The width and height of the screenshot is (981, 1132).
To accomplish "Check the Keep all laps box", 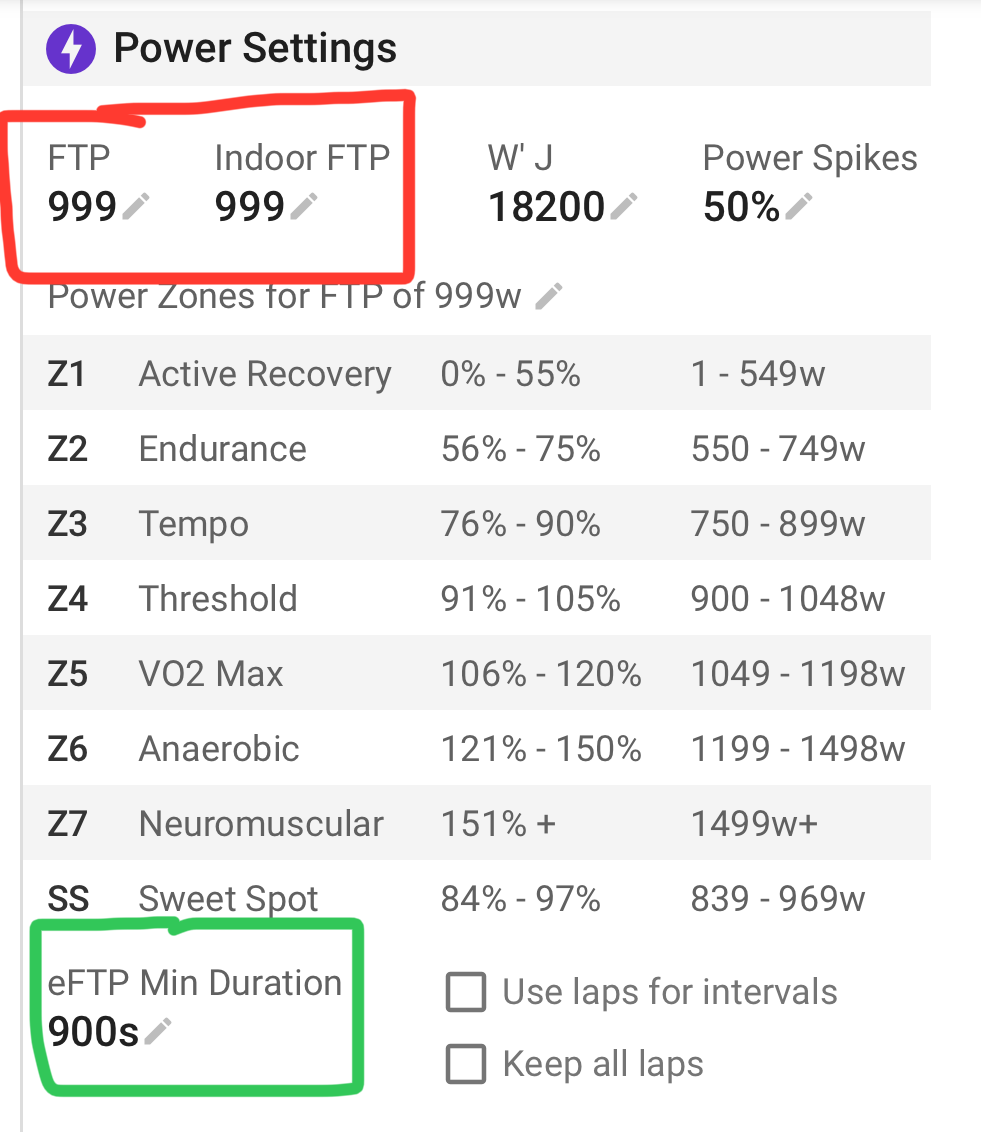I will point(467,1064).
